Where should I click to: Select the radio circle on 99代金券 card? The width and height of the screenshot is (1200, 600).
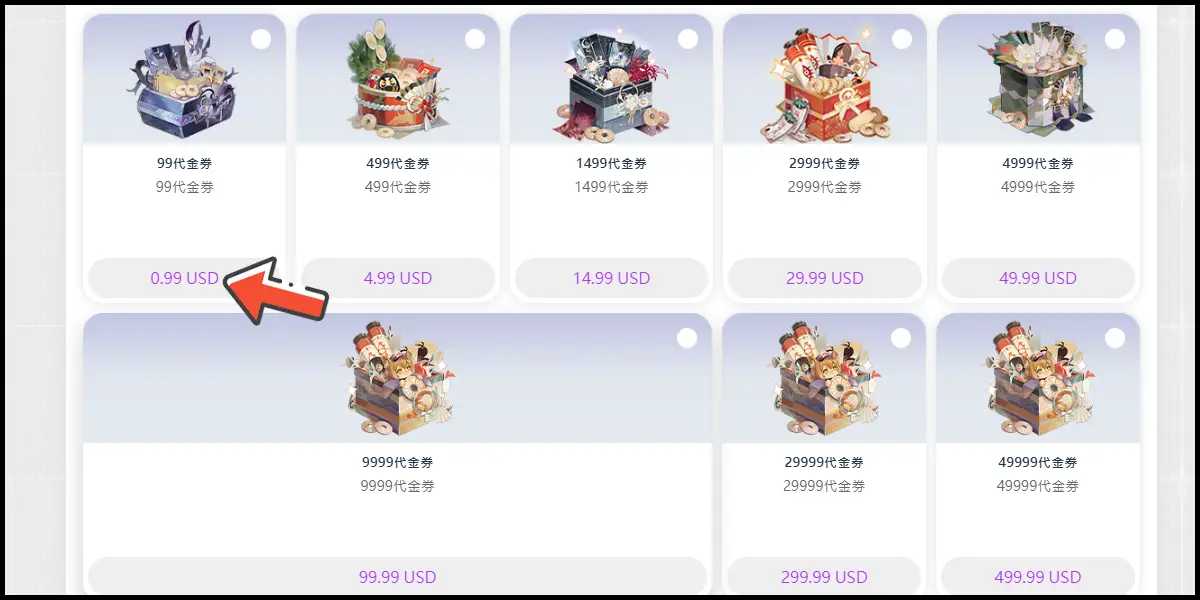pyautogui.click(x=261, y=39)
